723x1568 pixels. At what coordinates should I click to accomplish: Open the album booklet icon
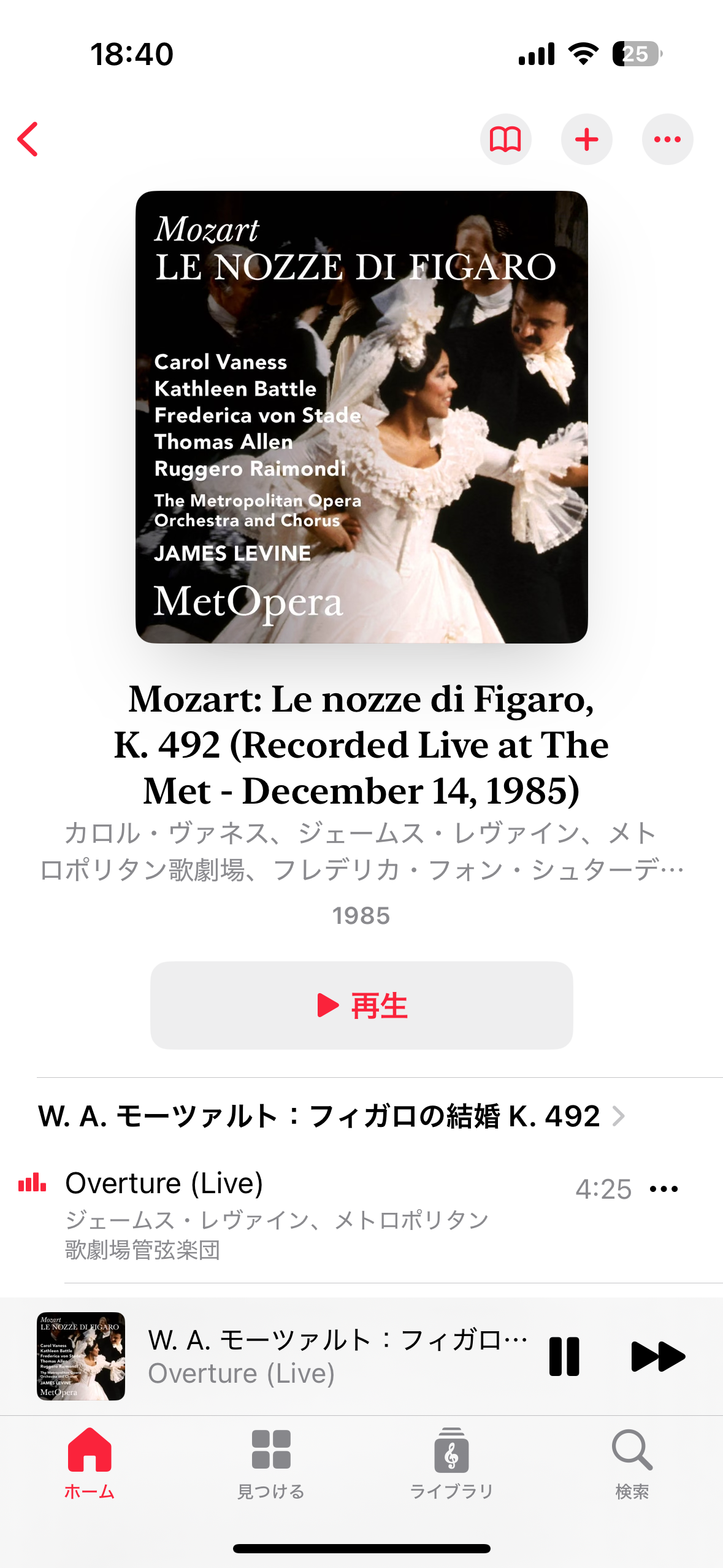505,139
